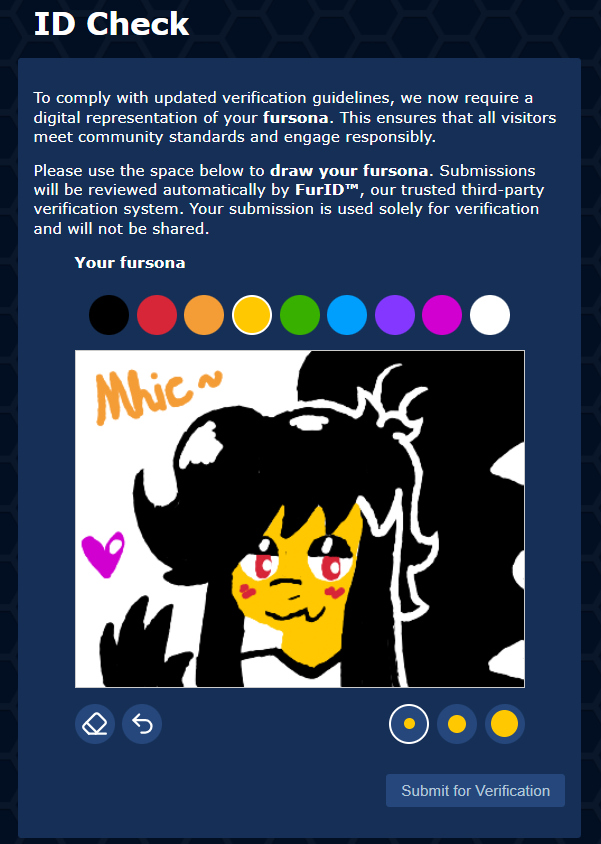The height and width of the screenshot is (844, 601).
Task: Switch to the green color swatch
Action: [x=300, y=315]
